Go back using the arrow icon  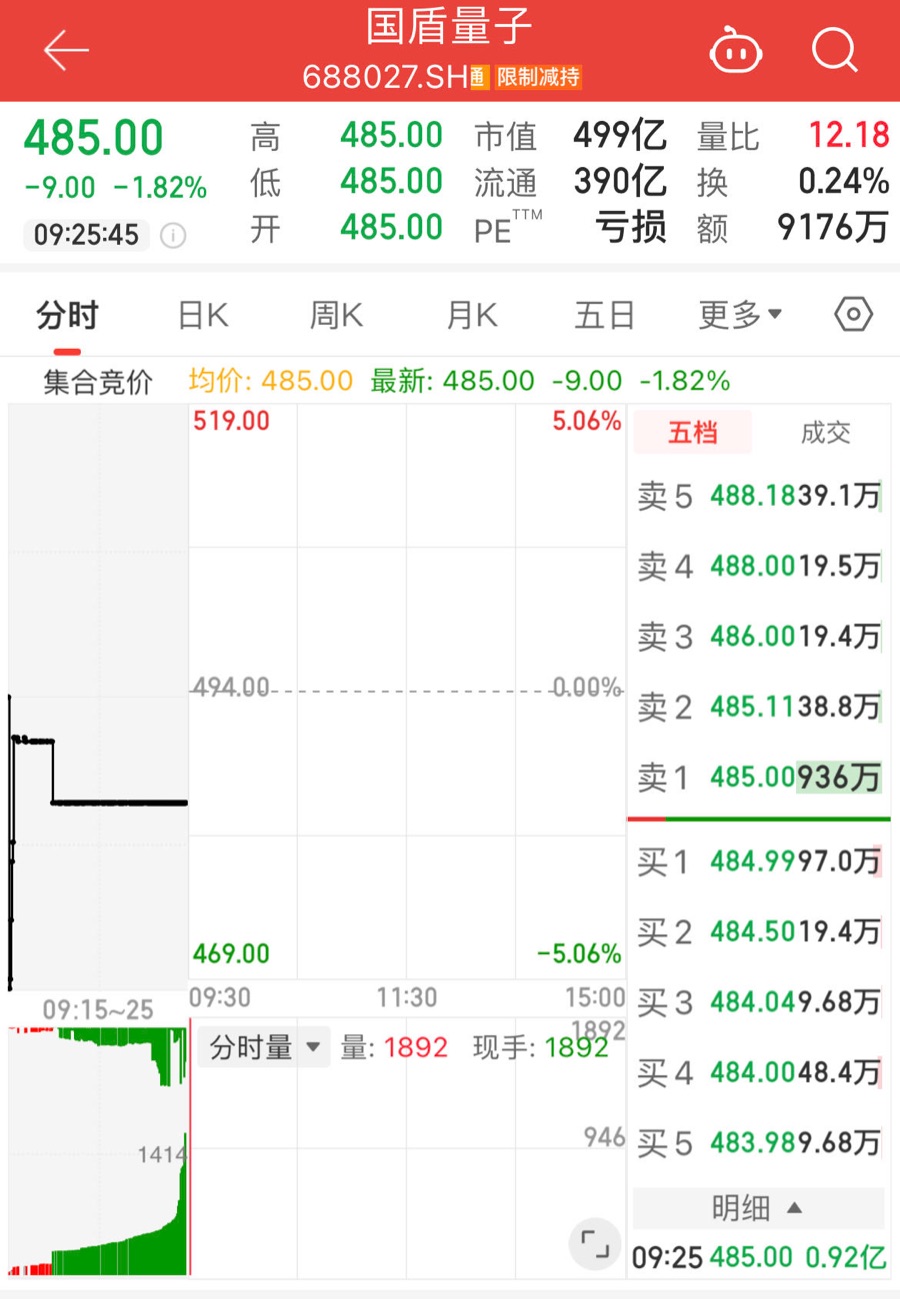pyautogui.click(x=66, y=50)
